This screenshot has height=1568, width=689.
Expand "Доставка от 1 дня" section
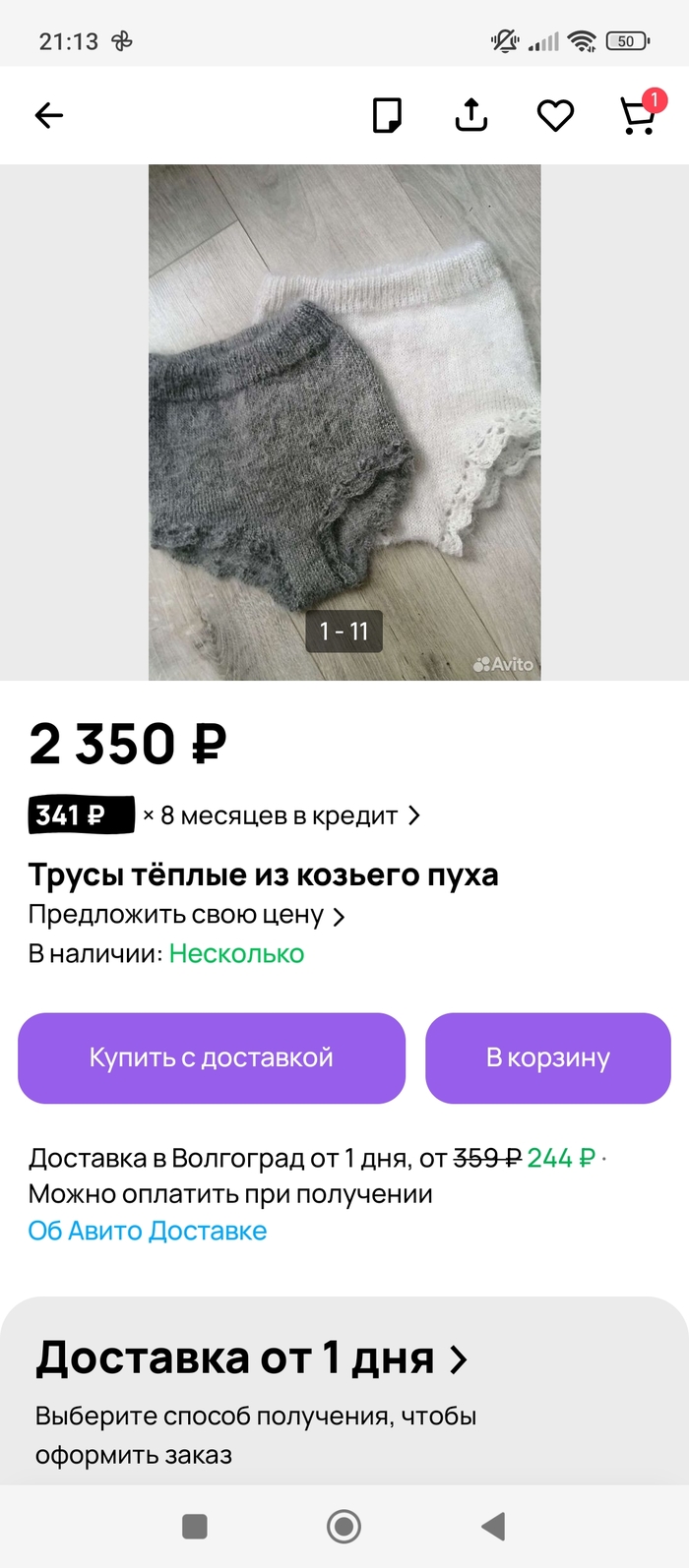[x=251, y=1358]
